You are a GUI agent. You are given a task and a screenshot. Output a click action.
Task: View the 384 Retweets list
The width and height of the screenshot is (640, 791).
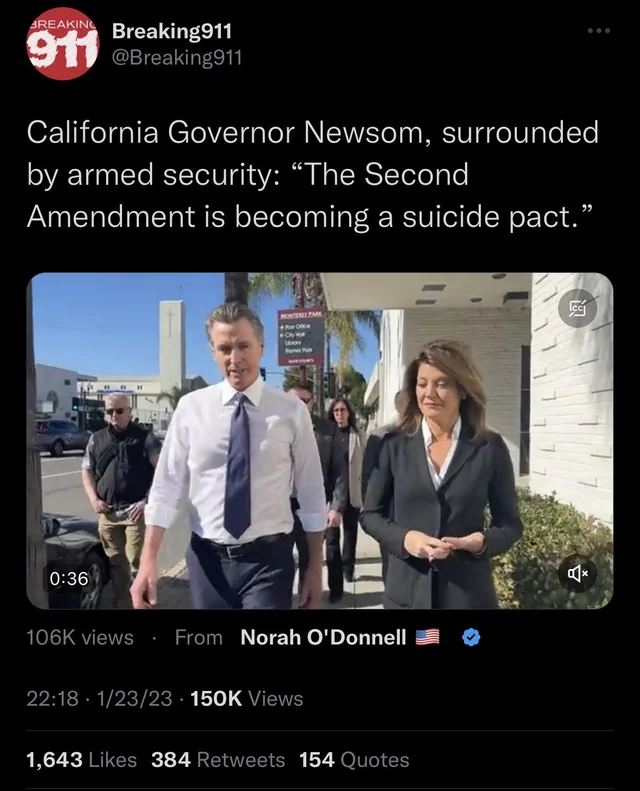[217, 760]
